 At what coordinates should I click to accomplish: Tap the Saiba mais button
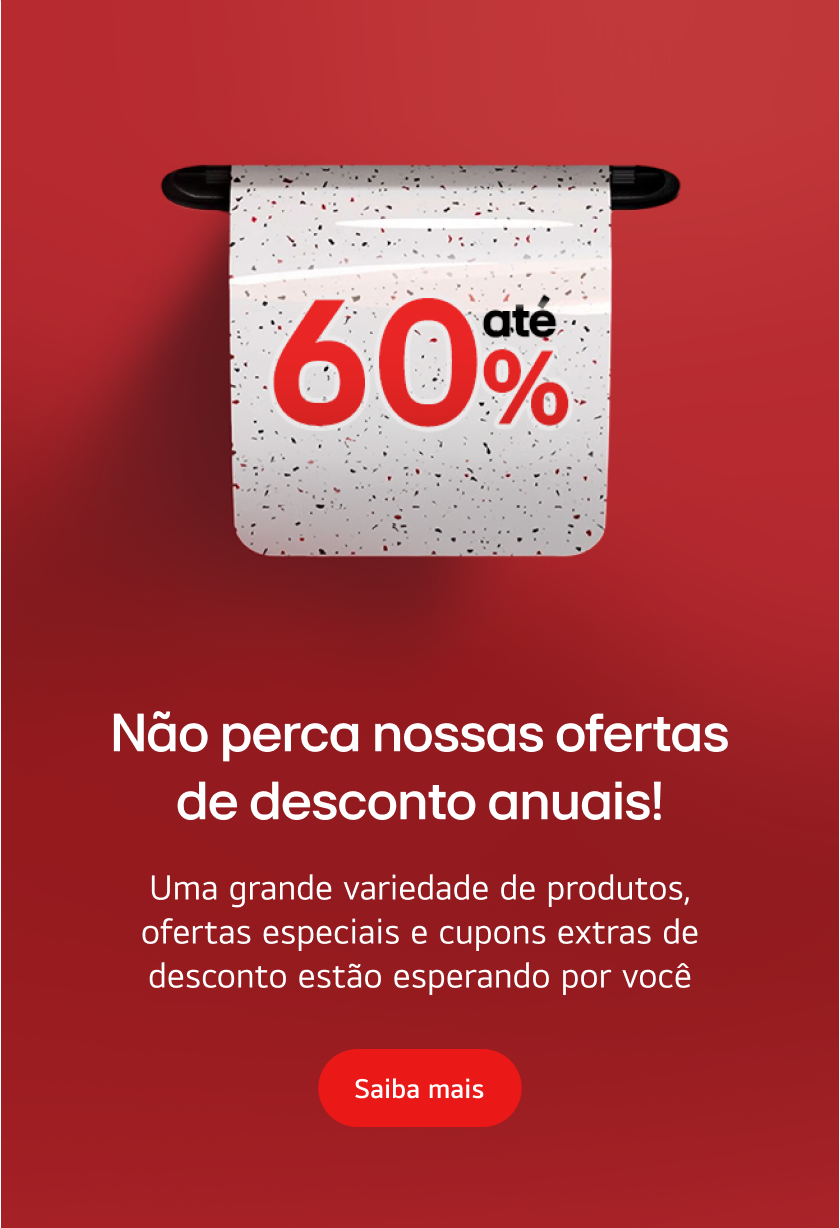coord(420,1088)
